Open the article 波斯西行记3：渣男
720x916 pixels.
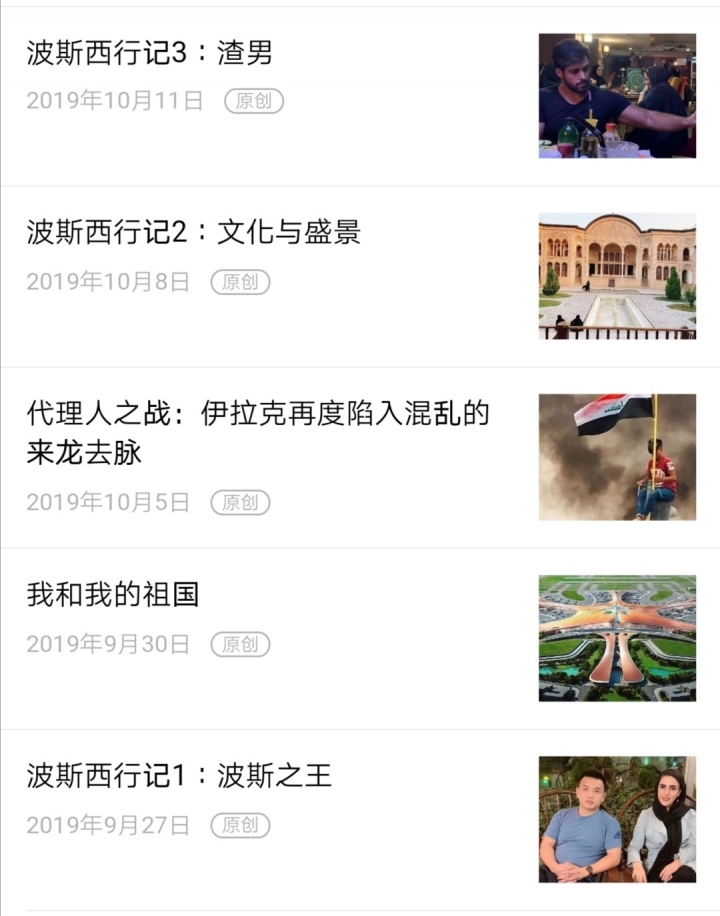pyautogui.click(x=150, y=53)
